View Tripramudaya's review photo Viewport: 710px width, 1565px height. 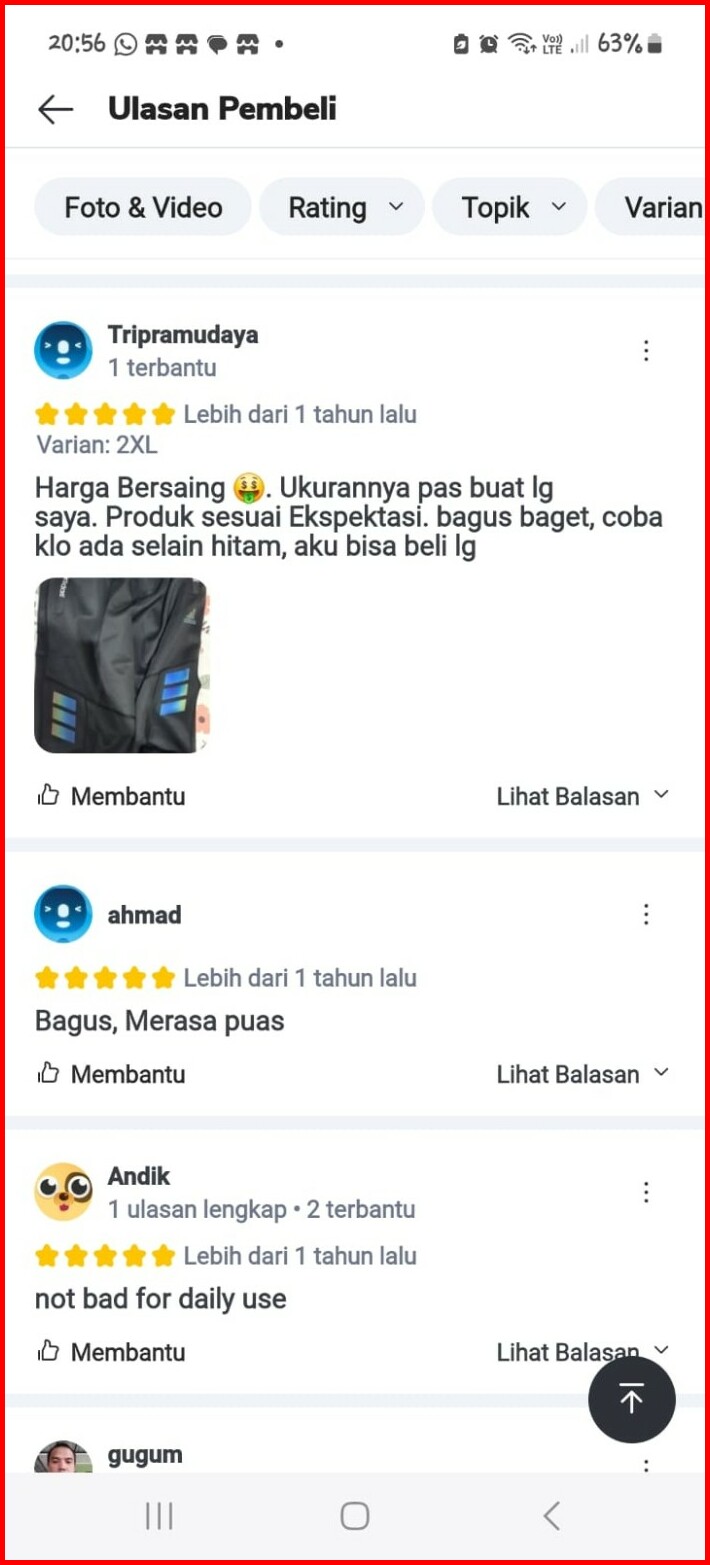tap(121, 665)
